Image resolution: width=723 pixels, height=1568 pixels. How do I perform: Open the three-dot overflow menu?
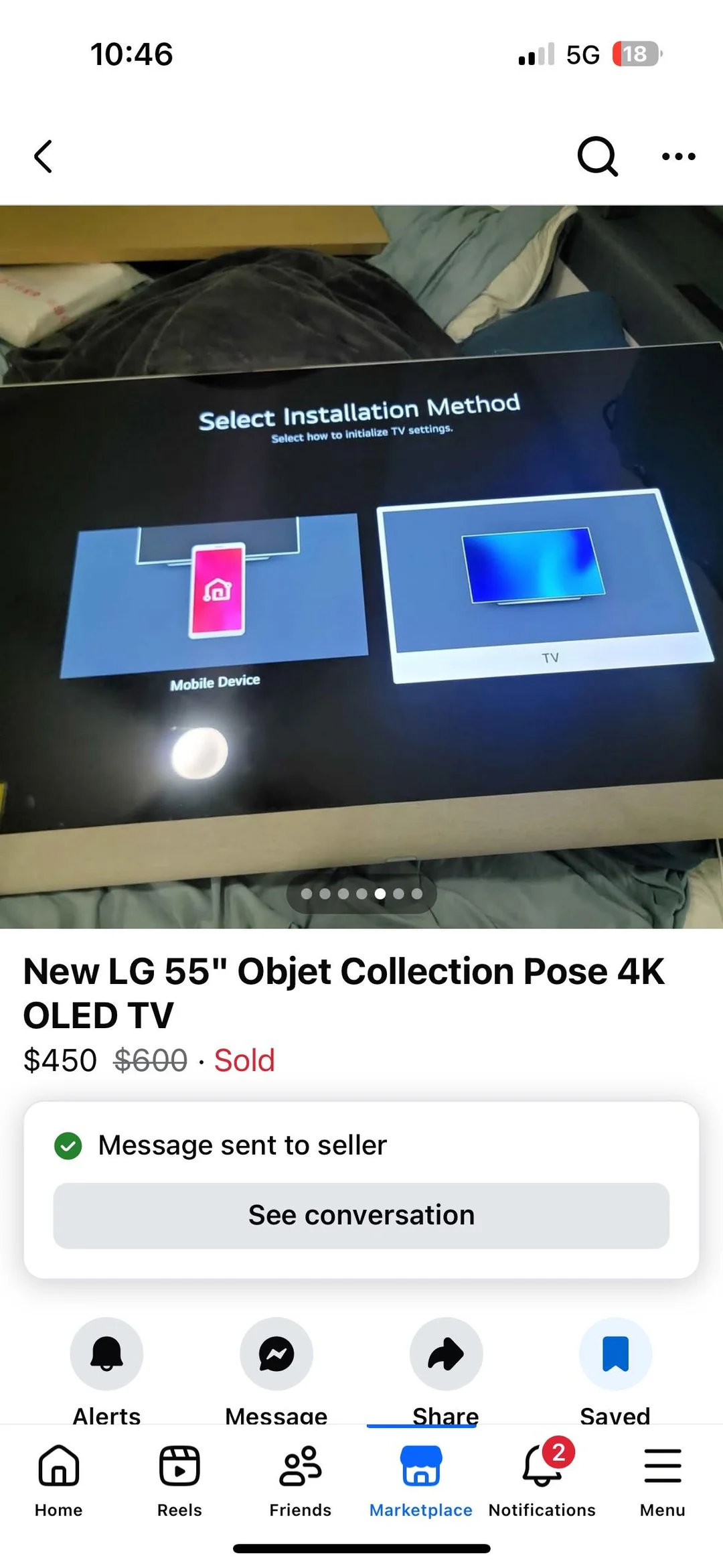click(x=678, y=157)
